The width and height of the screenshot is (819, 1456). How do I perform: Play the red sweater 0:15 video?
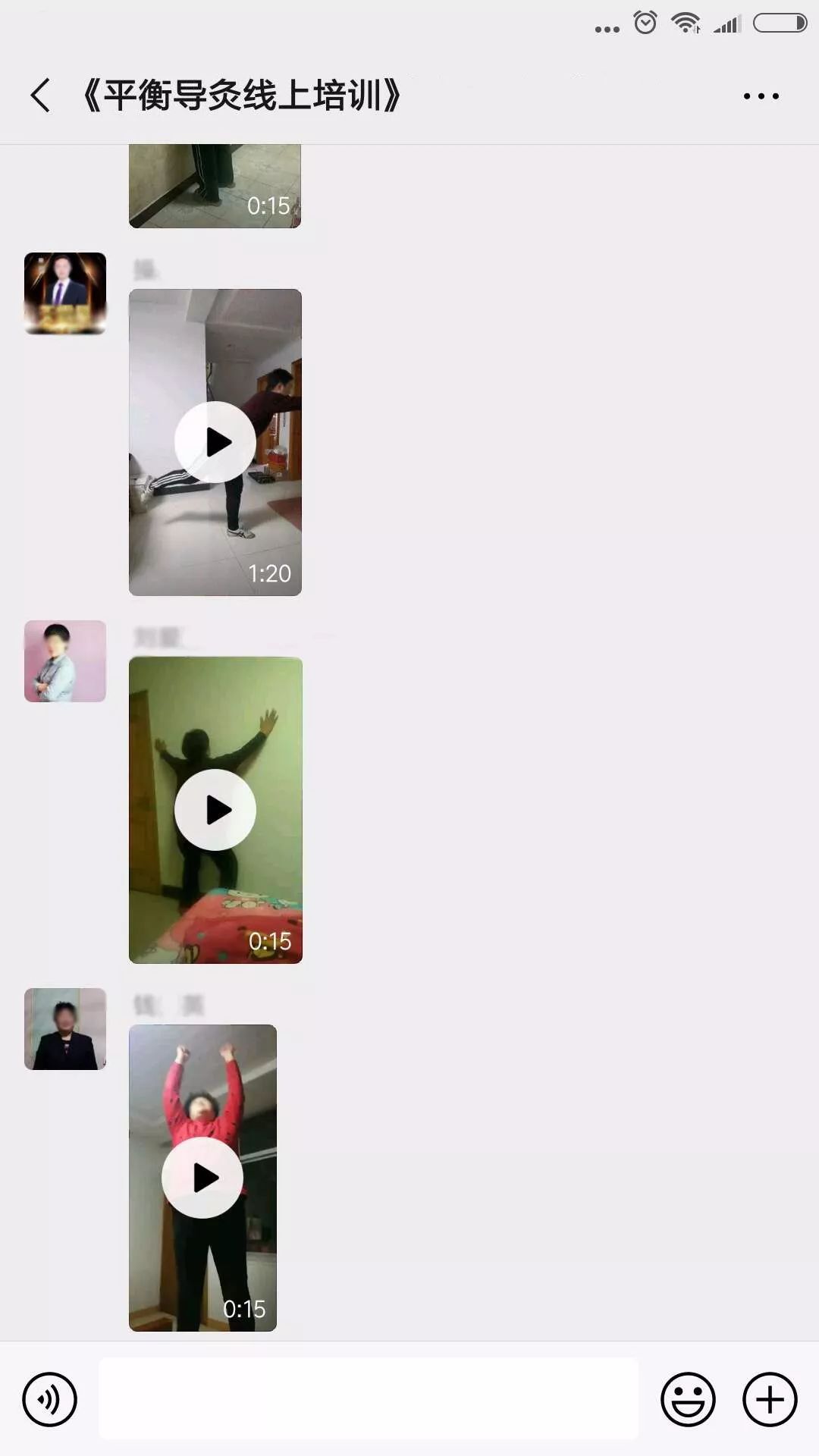pyautogui.click(x=202, y=1178)
